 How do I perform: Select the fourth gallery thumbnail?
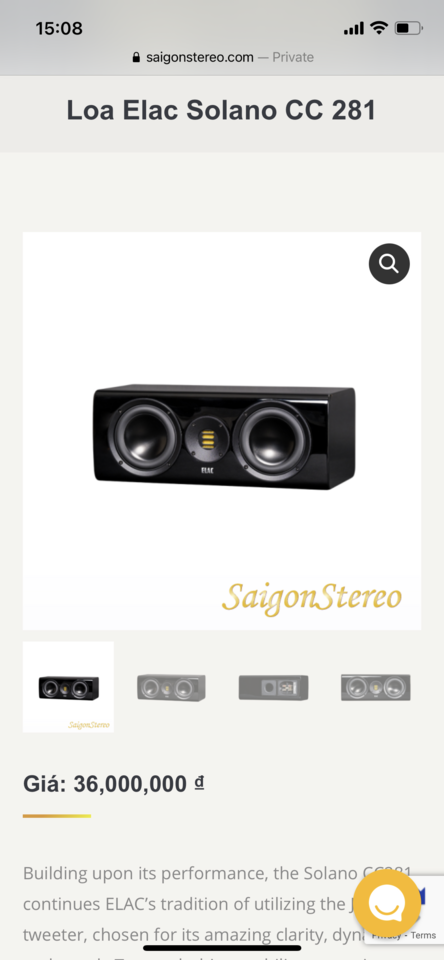pos(375,688)
